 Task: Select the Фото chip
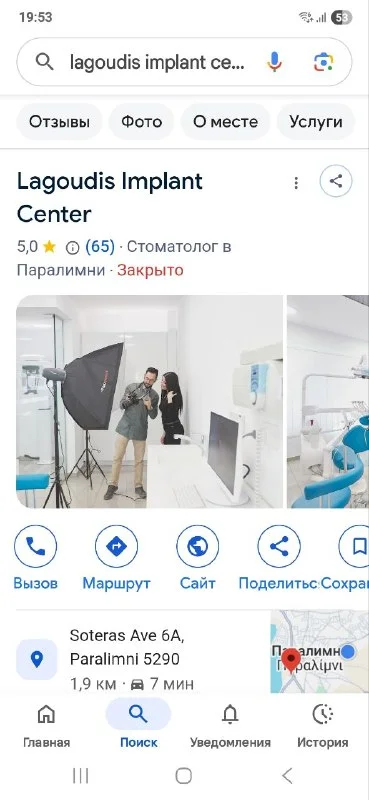[141, 122]
